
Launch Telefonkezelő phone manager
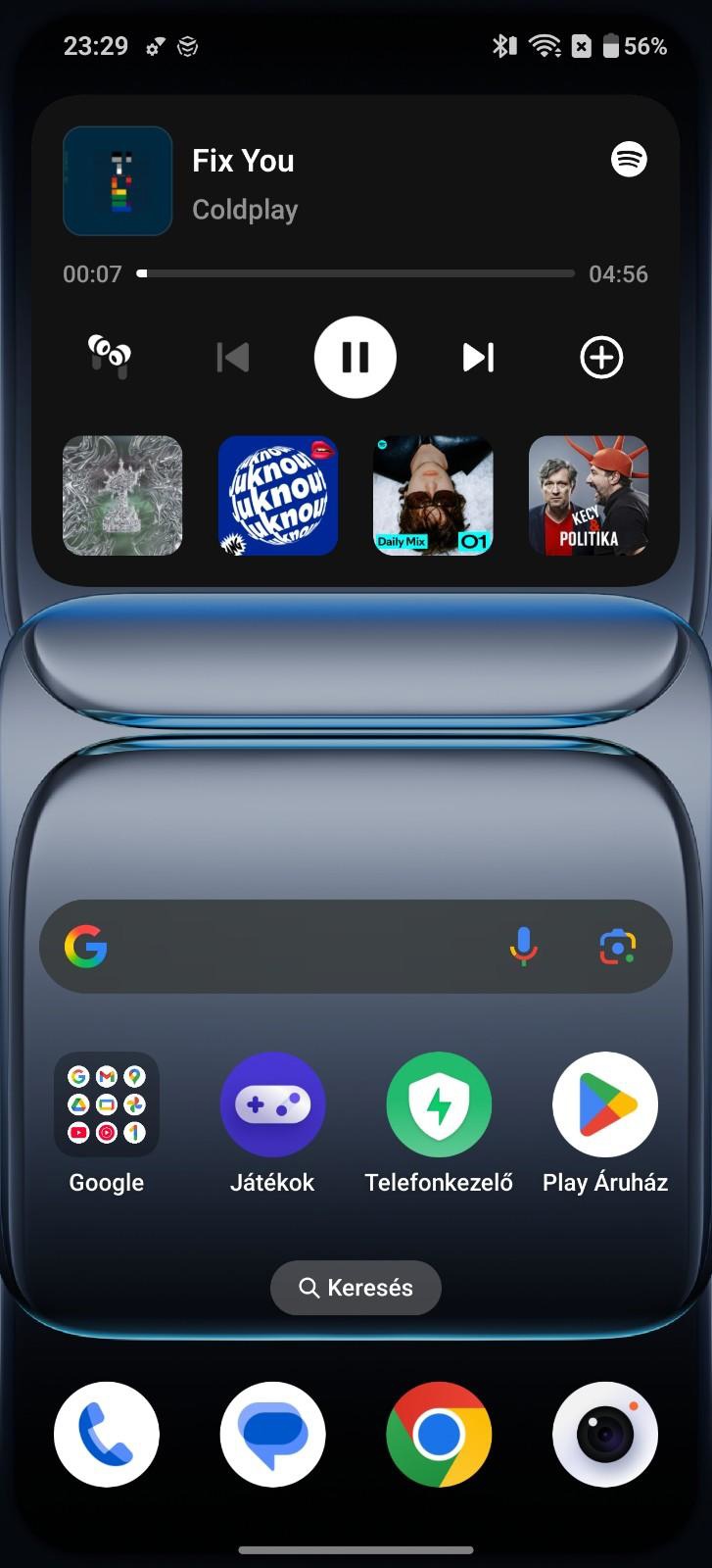pos(439,1104)
